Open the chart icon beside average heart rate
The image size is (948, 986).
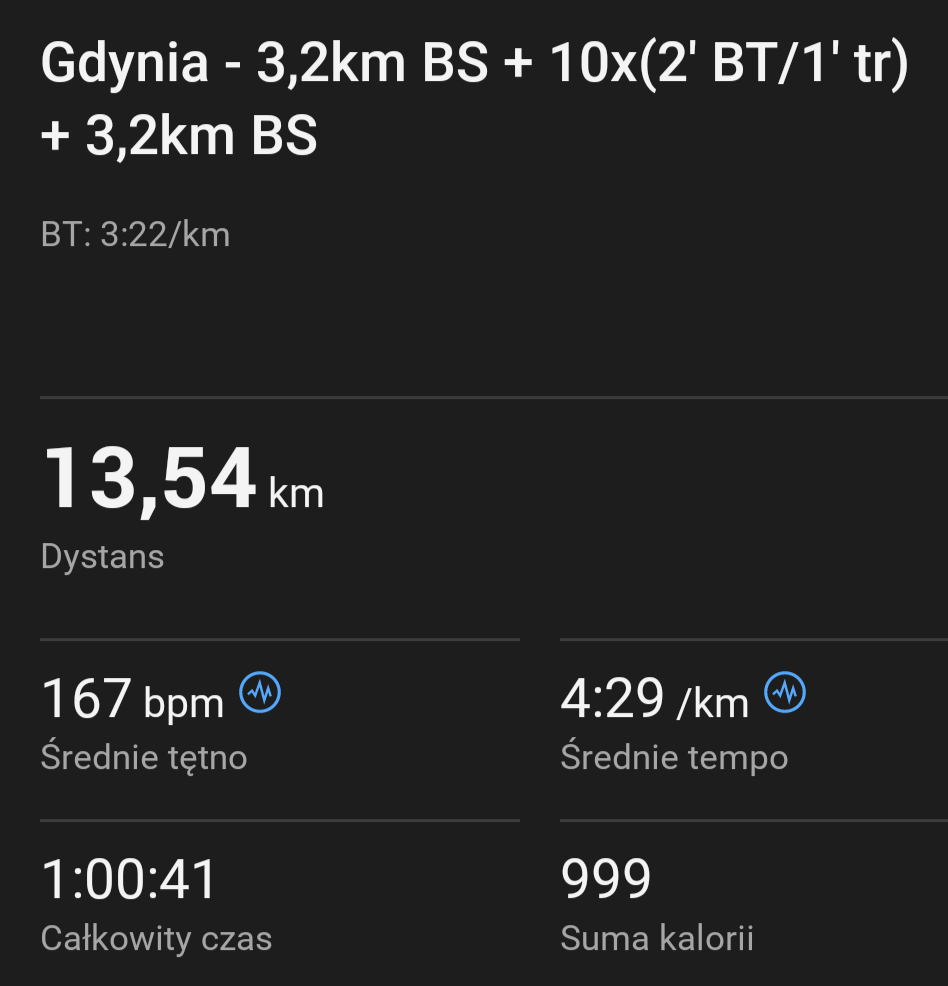click(261, 692)
